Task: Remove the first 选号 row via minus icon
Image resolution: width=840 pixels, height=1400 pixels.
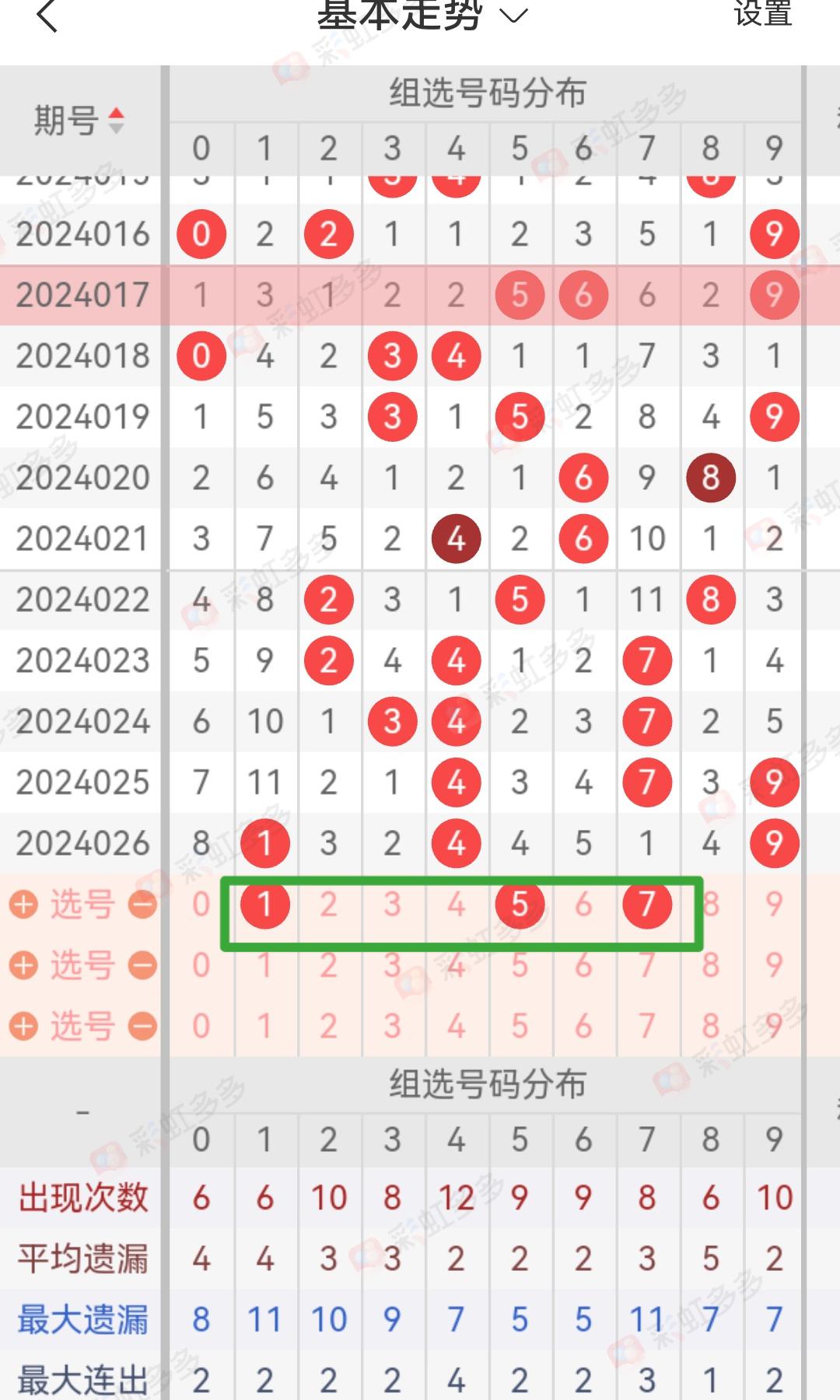Action: click(x=142, y=905)
